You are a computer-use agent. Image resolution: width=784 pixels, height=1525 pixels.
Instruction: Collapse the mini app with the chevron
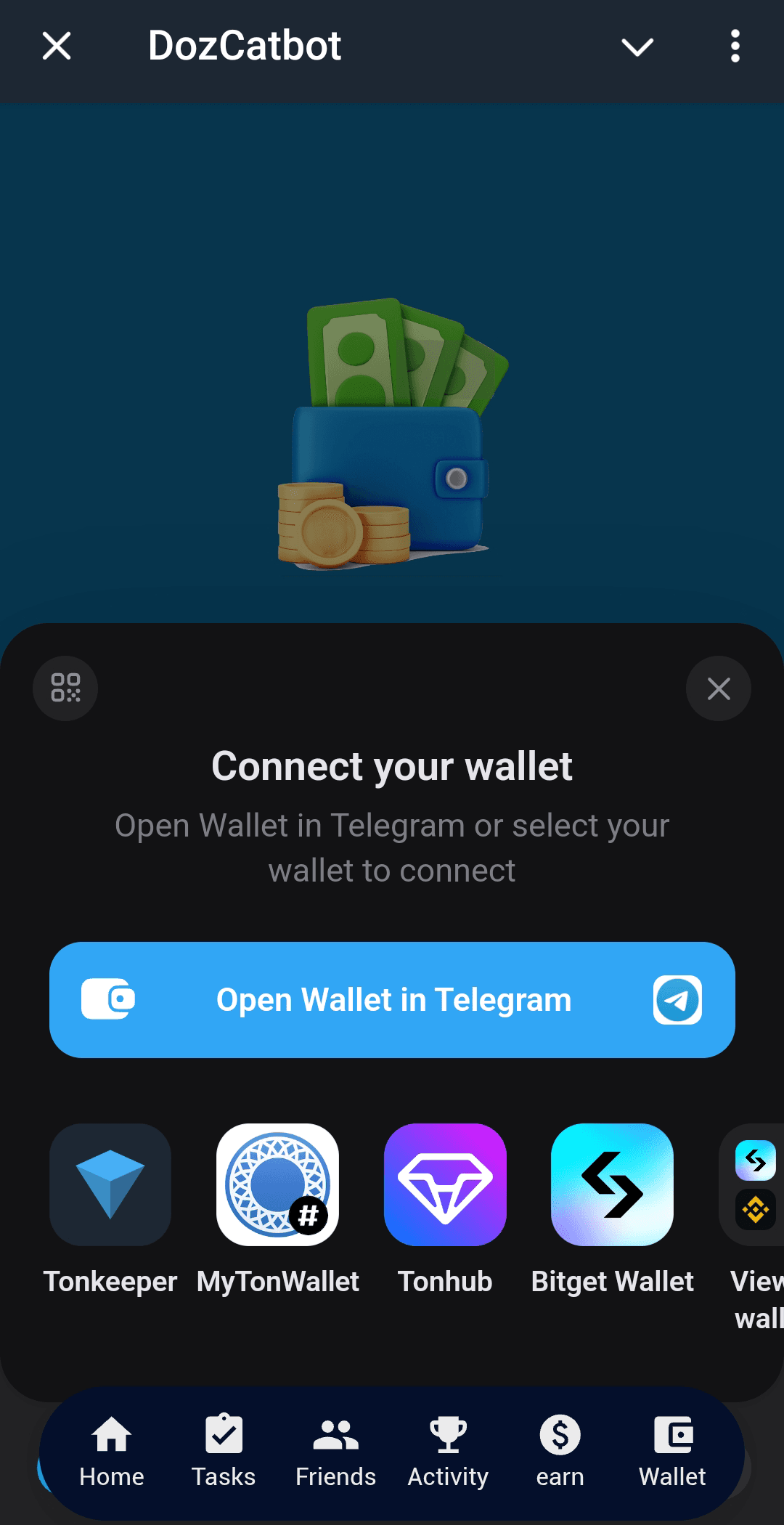pyautogui.click(x=637, y=46)
